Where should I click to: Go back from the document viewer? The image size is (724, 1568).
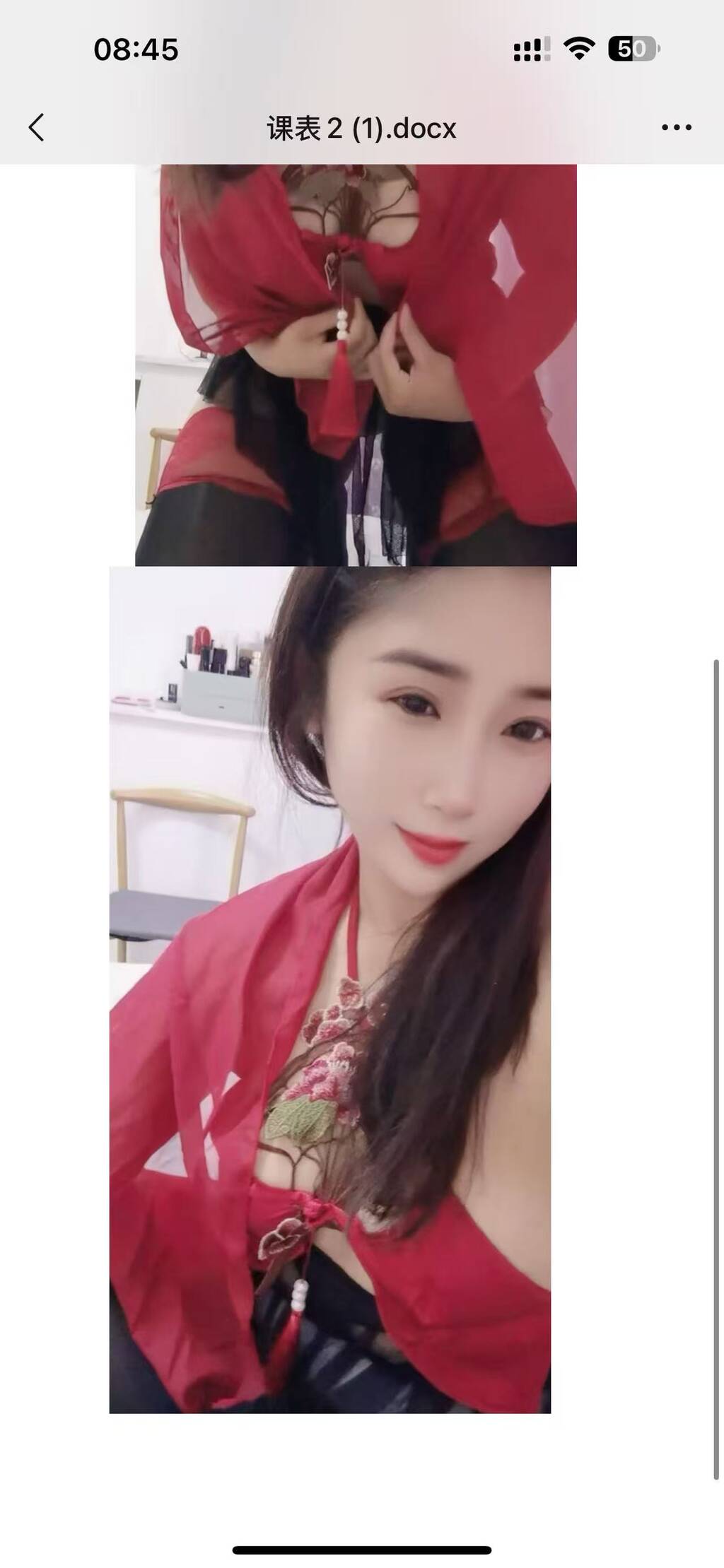click(37, 128)
